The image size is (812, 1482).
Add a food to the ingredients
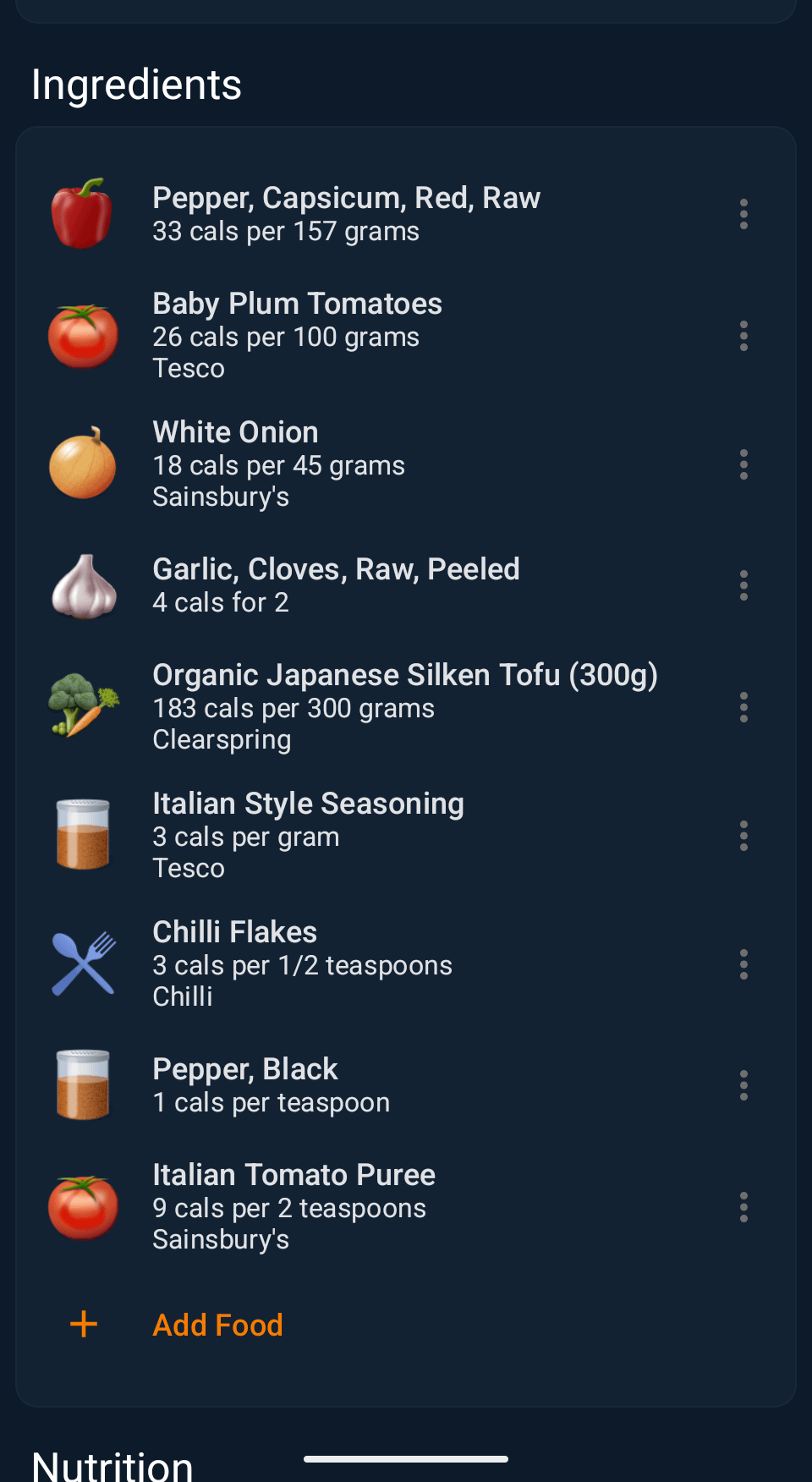(217, 1325)
